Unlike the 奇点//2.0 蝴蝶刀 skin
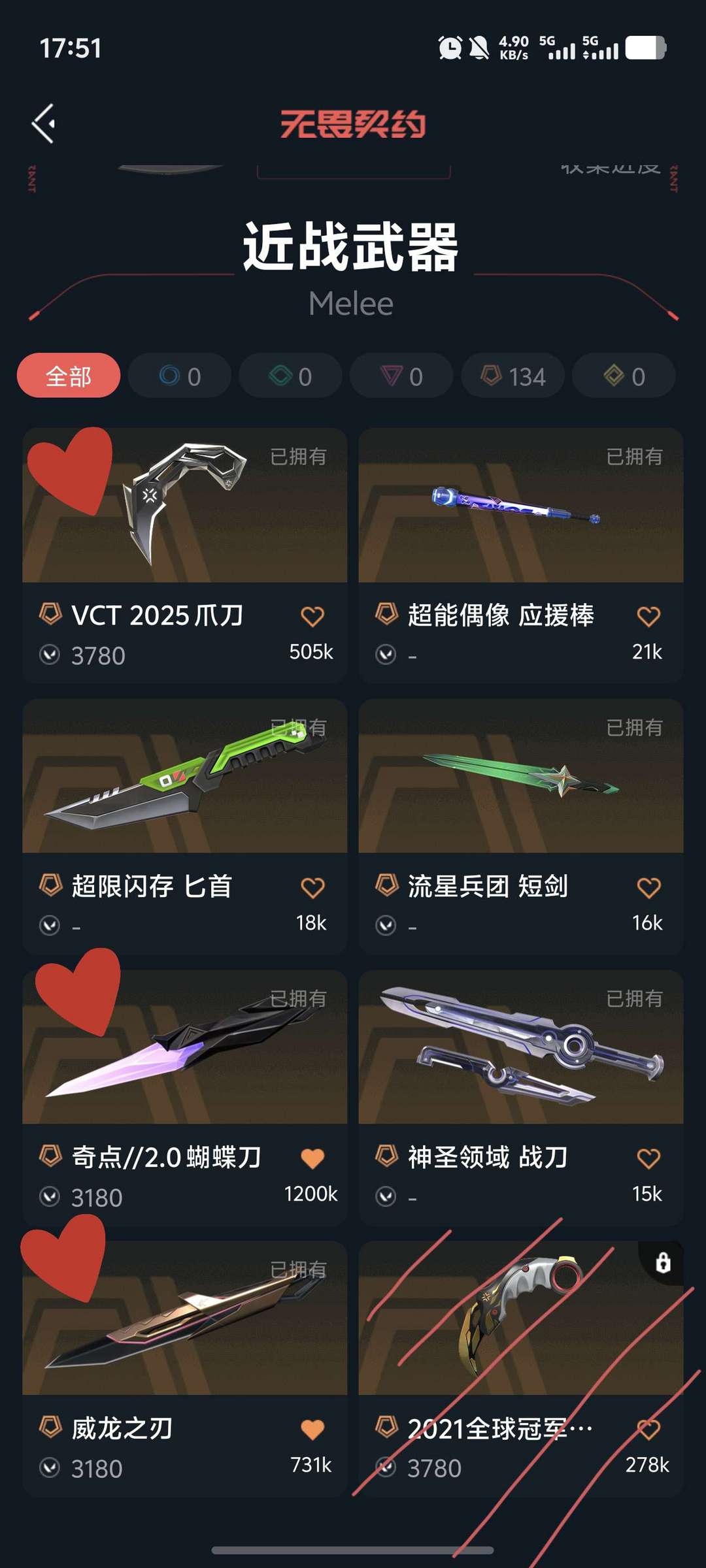The height and width of the screenshot is (1568, 706). [312, 1158]
